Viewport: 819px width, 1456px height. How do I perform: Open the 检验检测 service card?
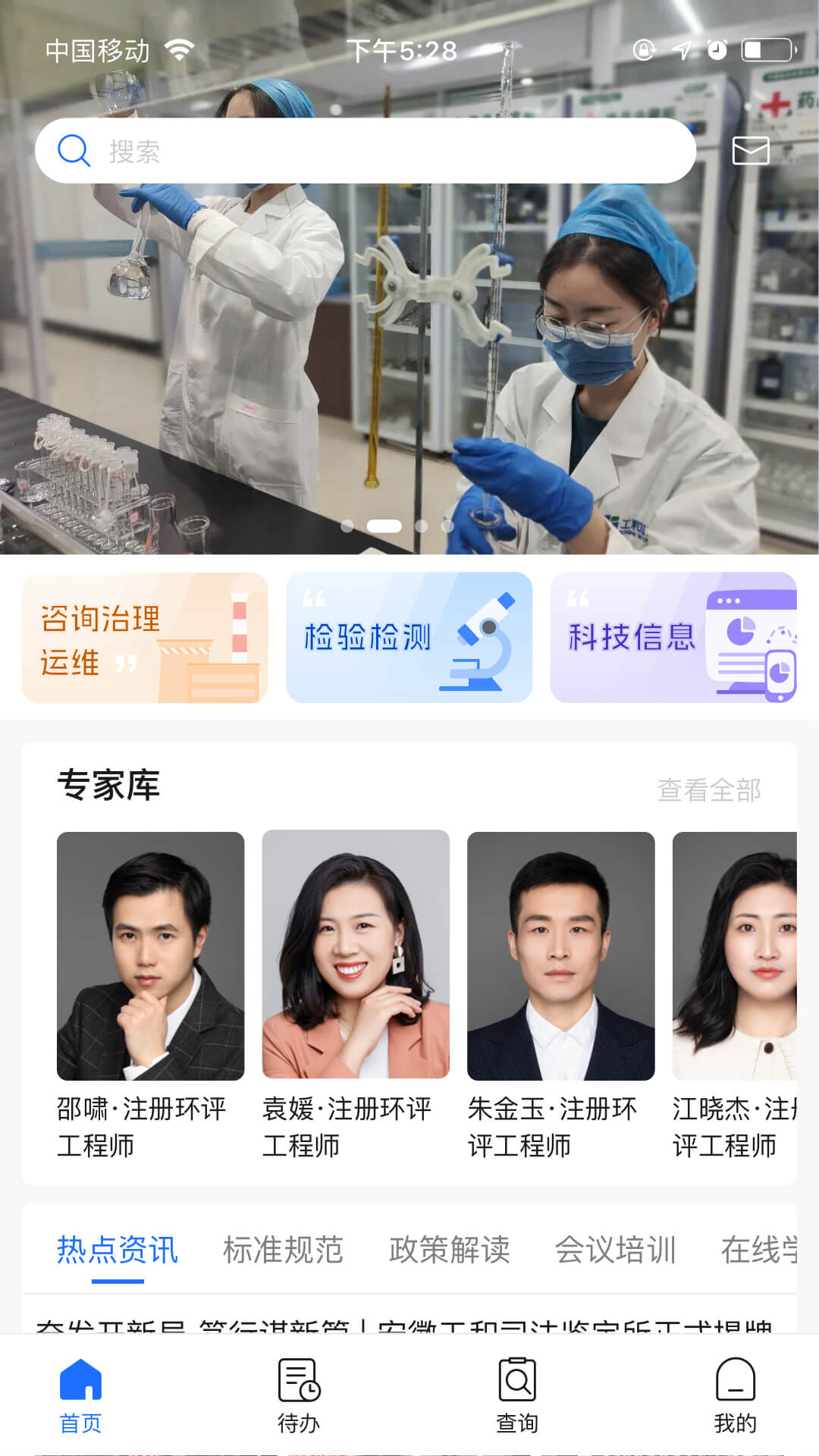click(x=409, y=638)
